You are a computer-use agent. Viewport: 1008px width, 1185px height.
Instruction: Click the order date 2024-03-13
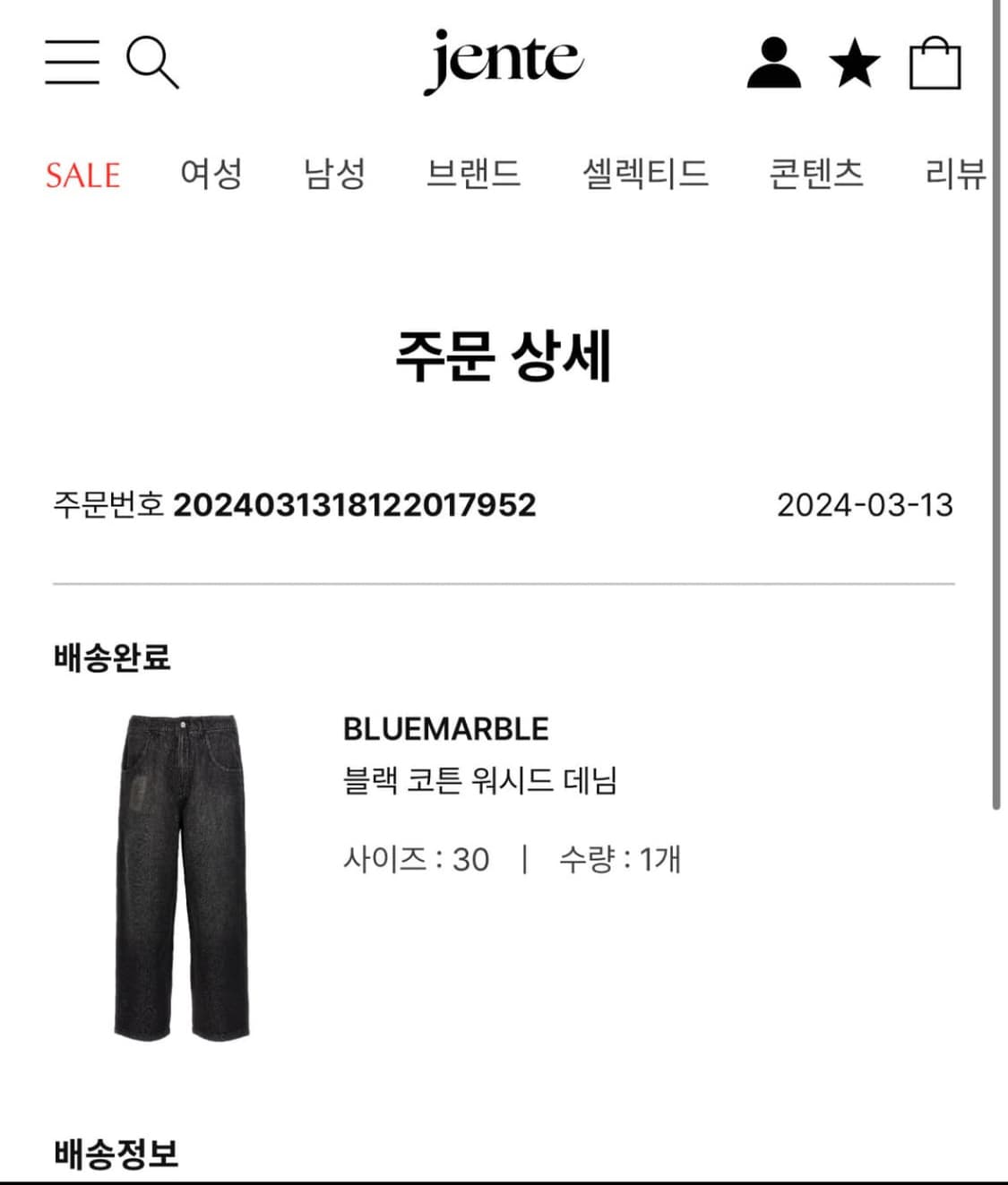pyautogui.click(x=866, y=503)
